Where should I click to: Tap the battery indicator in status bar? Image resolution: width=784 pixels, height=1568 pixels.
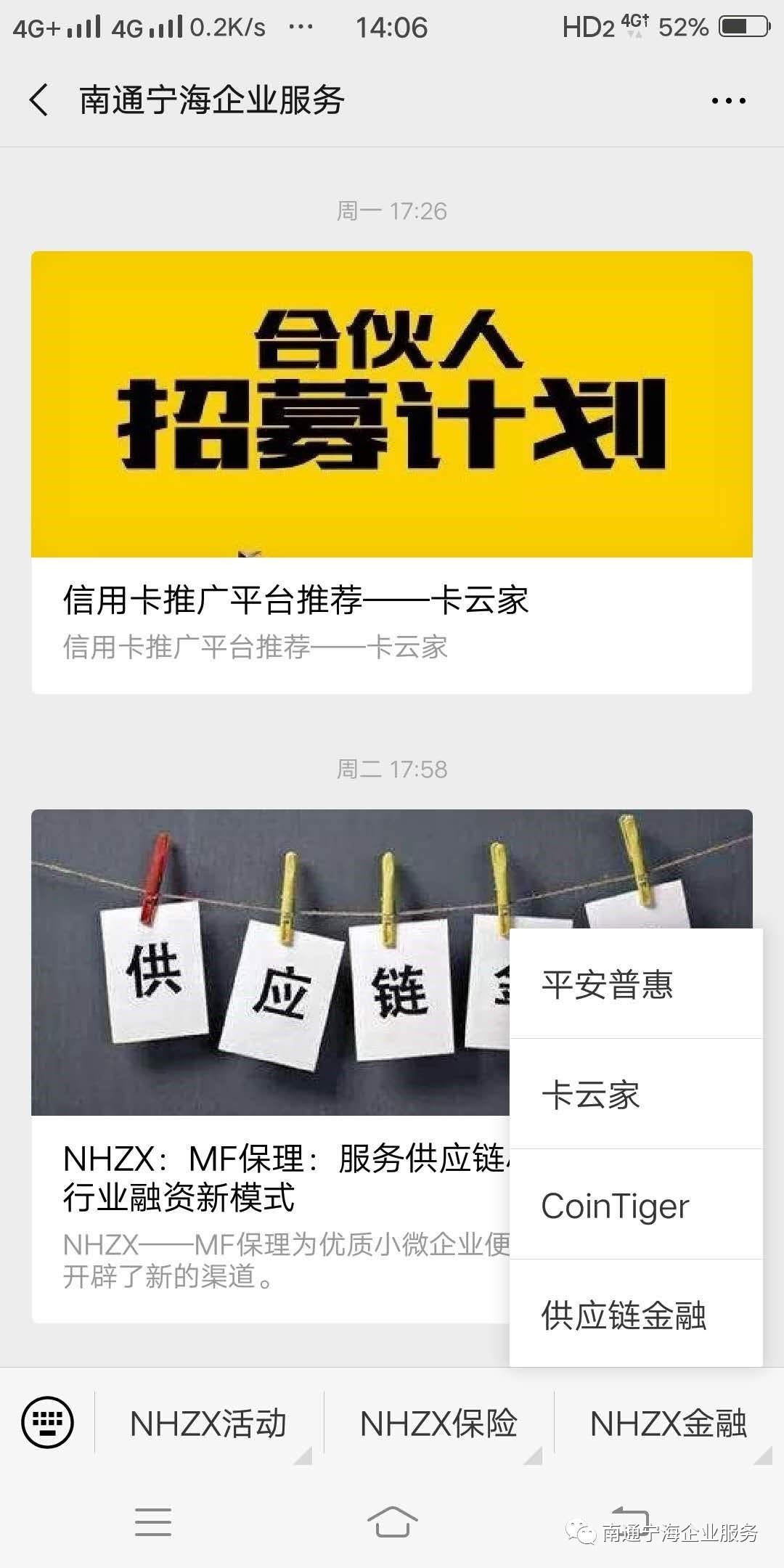pos(740,26)
